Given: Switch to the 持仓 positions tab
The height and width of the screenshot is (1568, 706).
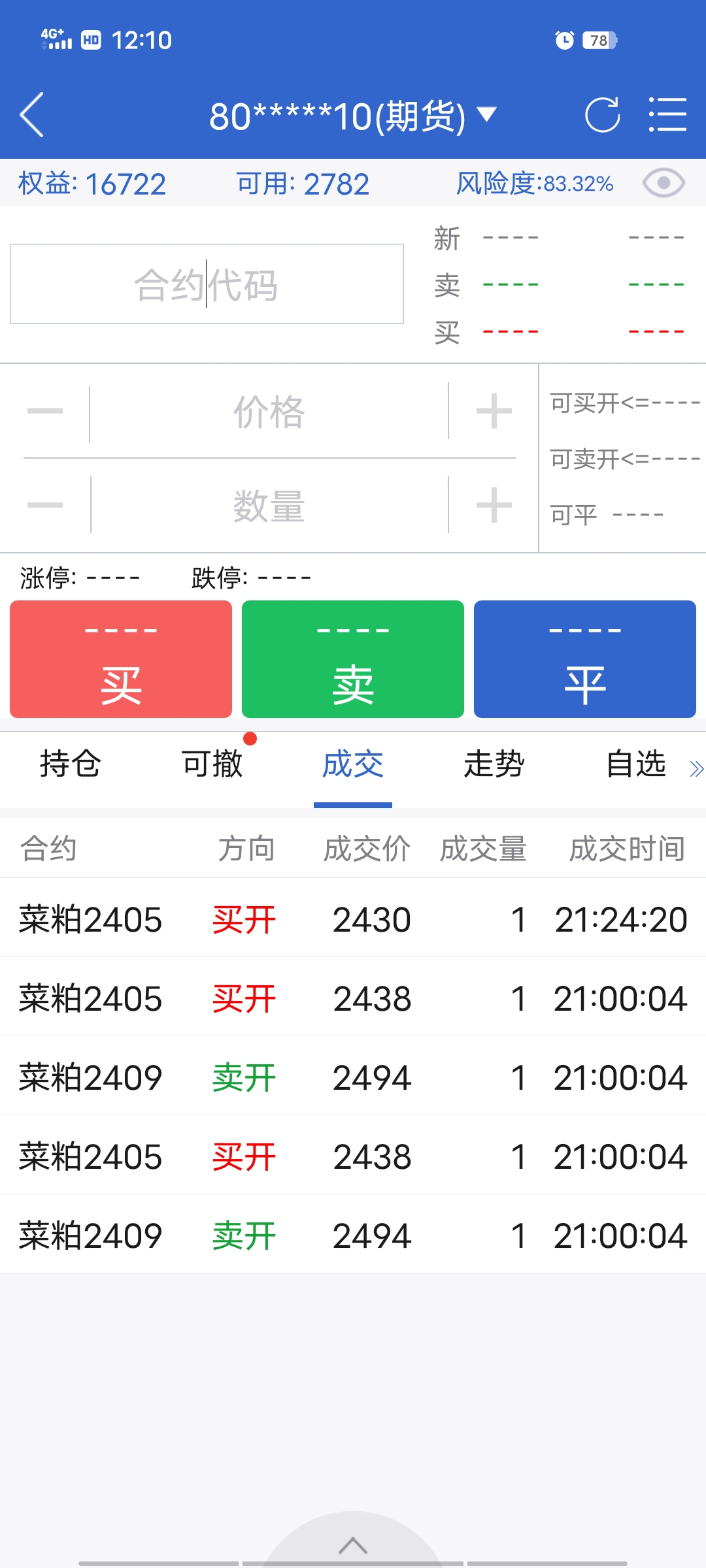Looking at the screenshot, I should coord(70,764).
